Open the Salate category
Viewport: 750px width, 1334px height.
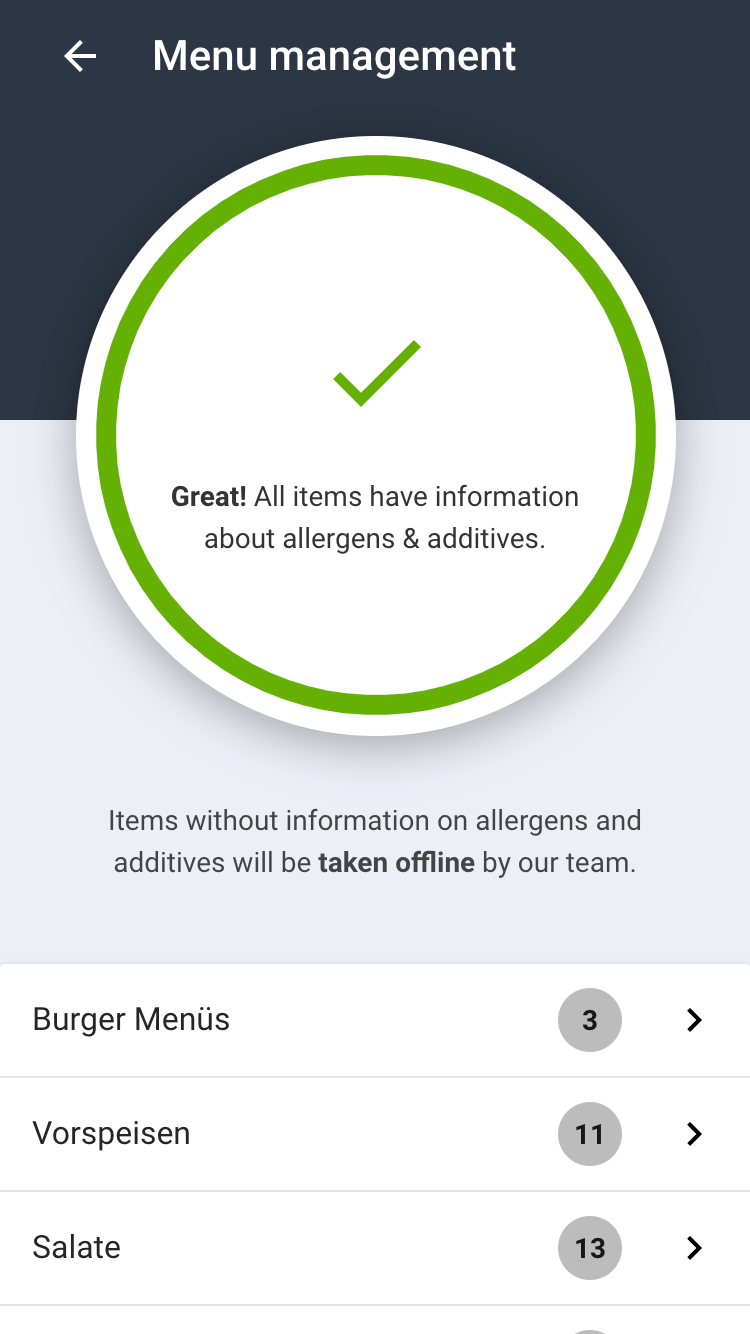[x=375, y=1248]
